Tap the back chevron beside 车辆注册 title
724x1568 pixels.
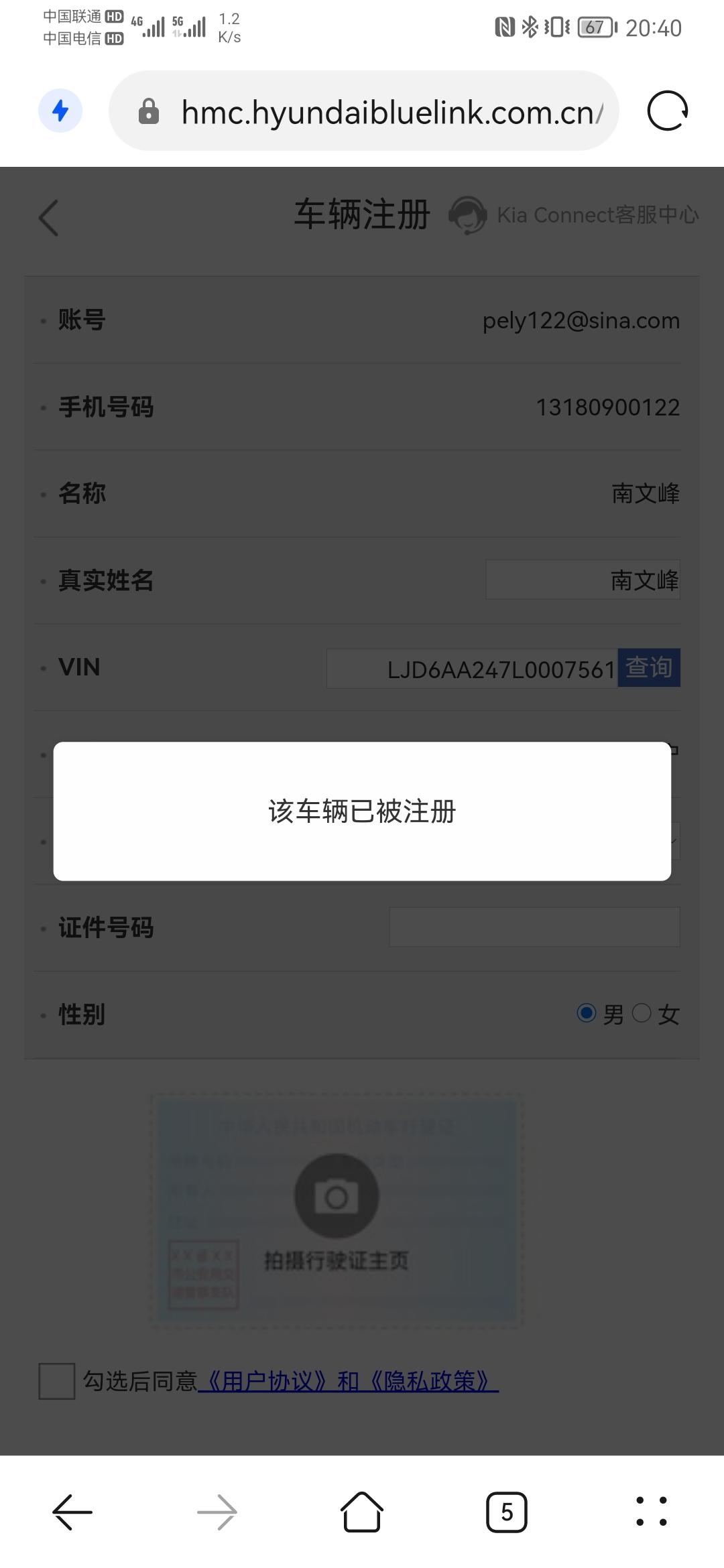(x=48, y=217)
